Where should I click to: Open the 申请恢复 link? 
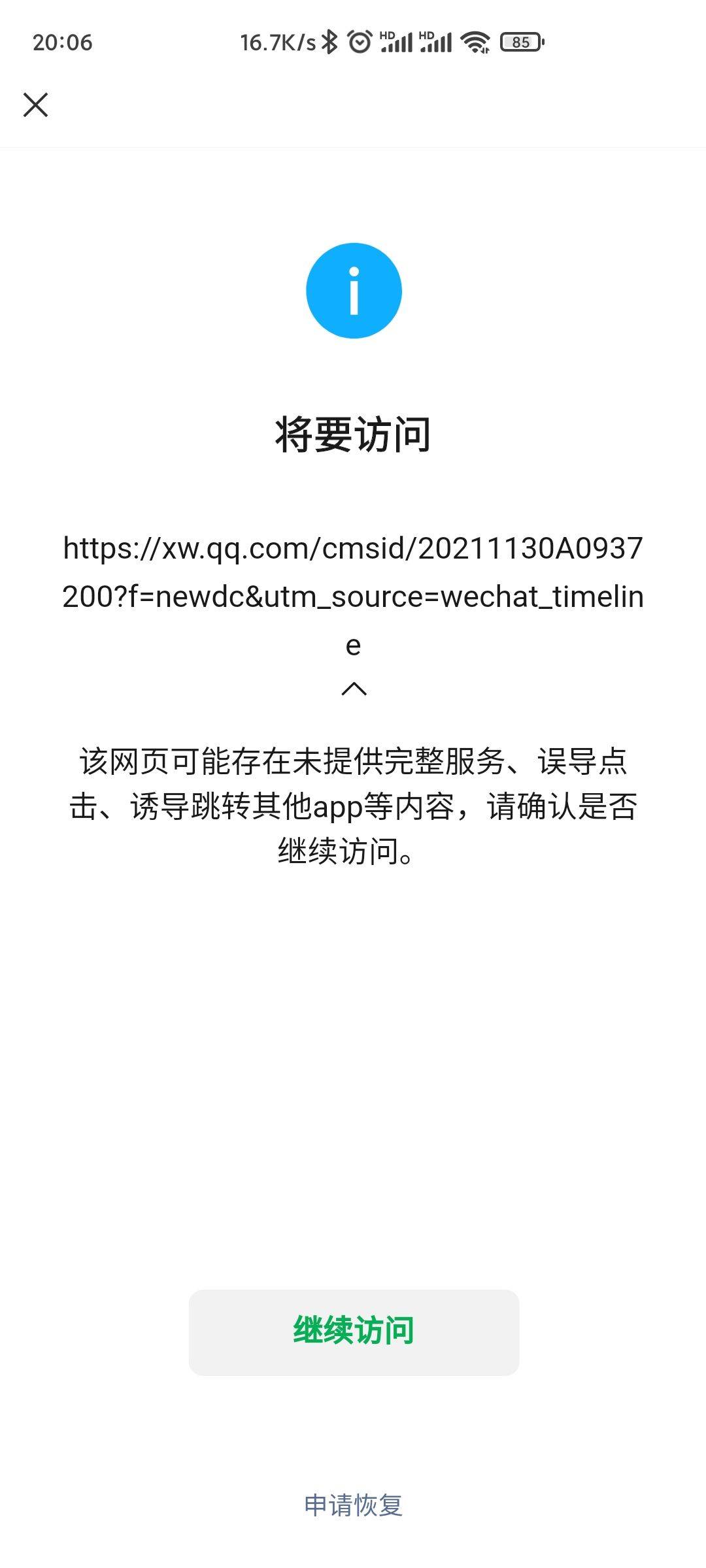(x=354, y=1505)
